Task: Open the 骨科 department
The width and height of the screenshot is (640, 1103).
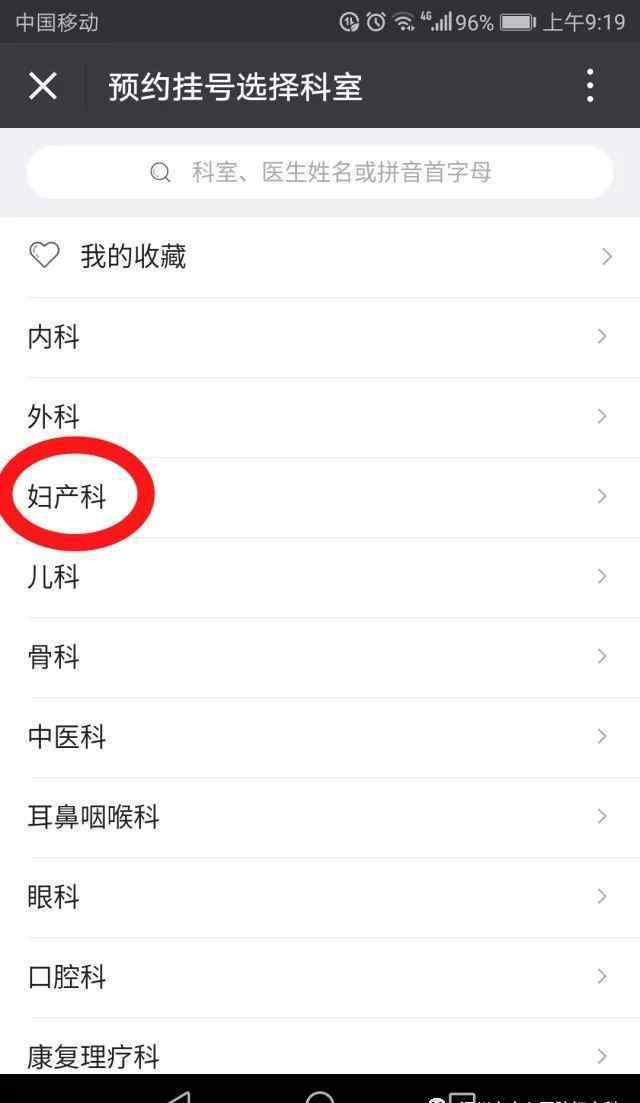Action: [320, 657]
